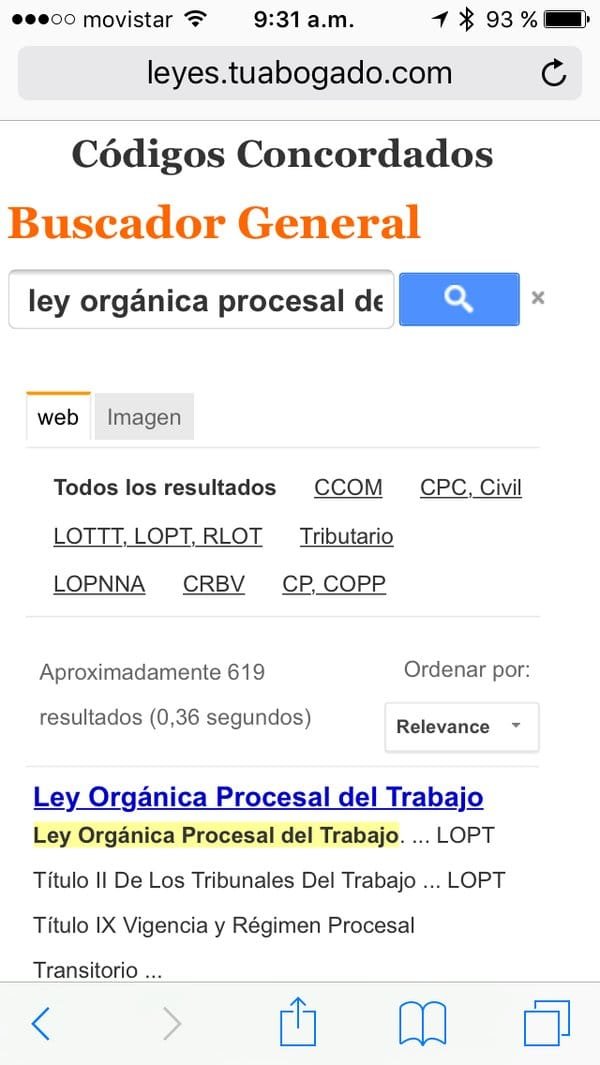The image size is (600, 1065).
Task: Filter results by Tributario
Action: pos(346,536)
